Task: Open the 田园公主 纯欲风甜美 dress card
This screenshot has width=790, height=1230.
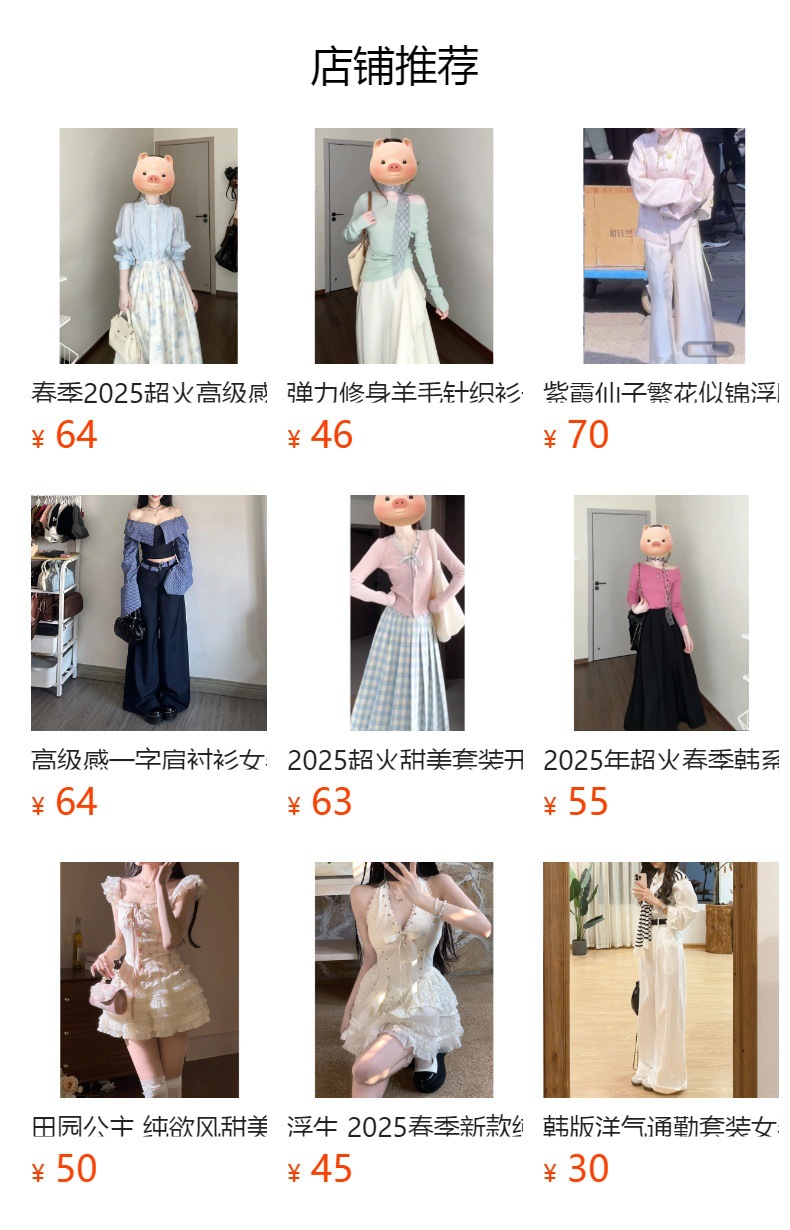Action: tap(148, 980)
